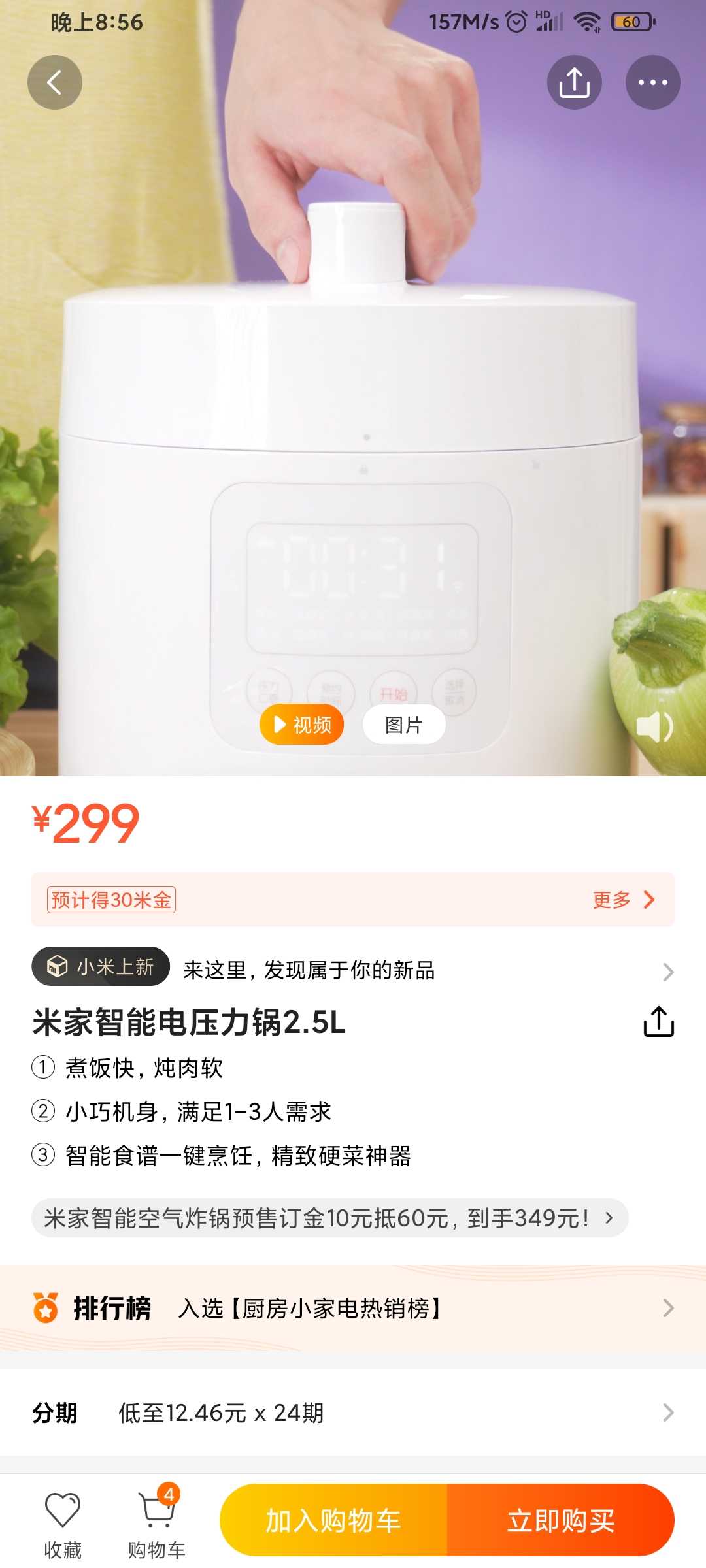Switch to the 图片 media tab
The image size is (706, 1568).
click(x=404, y=725)
